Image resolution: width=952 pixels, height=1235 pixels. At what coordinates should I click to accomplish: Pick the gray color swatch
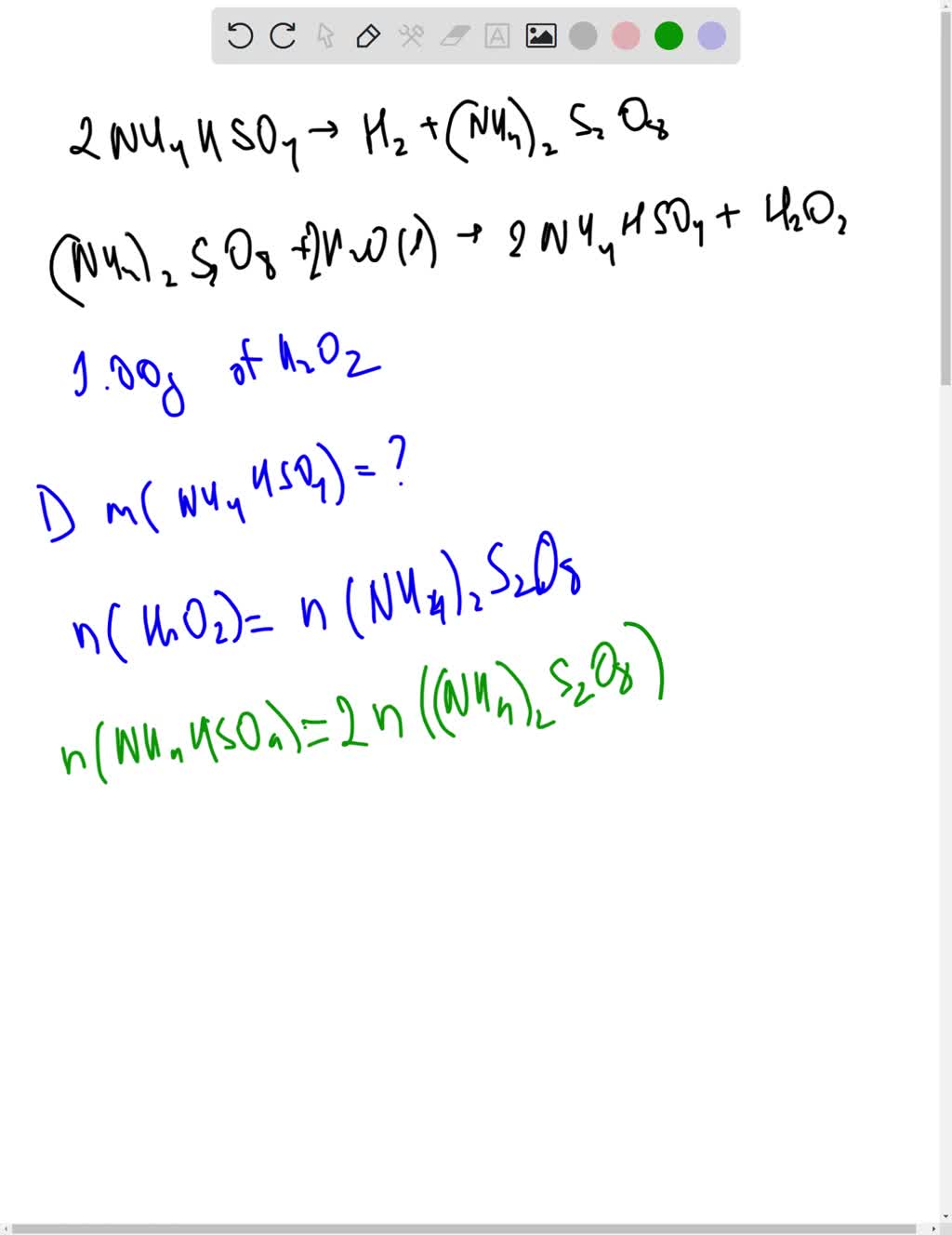point(583,36)
